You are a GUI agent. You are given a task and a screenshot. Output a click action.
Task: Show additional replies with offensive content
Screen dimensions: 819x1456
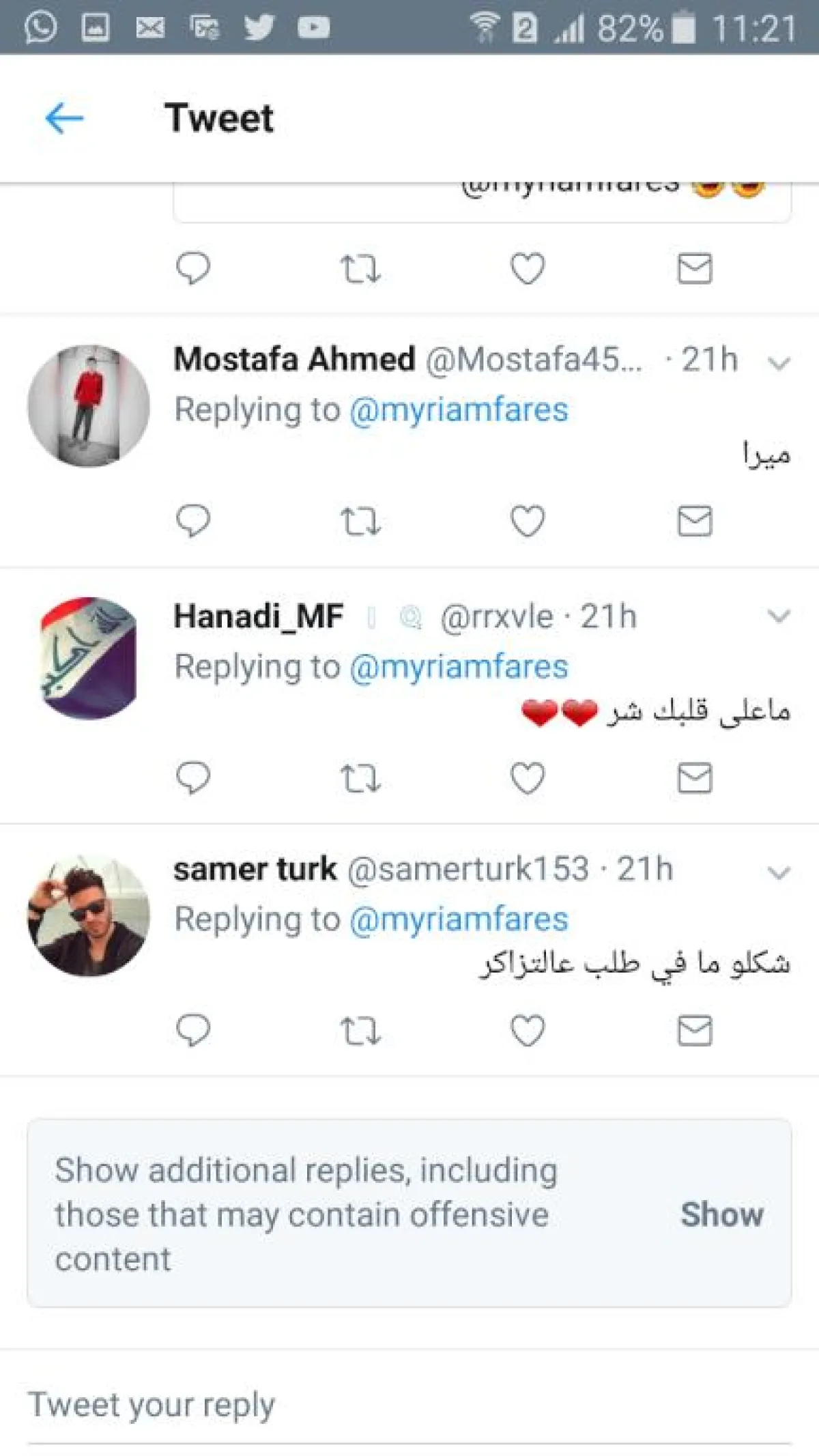[x=721, y=1214]
